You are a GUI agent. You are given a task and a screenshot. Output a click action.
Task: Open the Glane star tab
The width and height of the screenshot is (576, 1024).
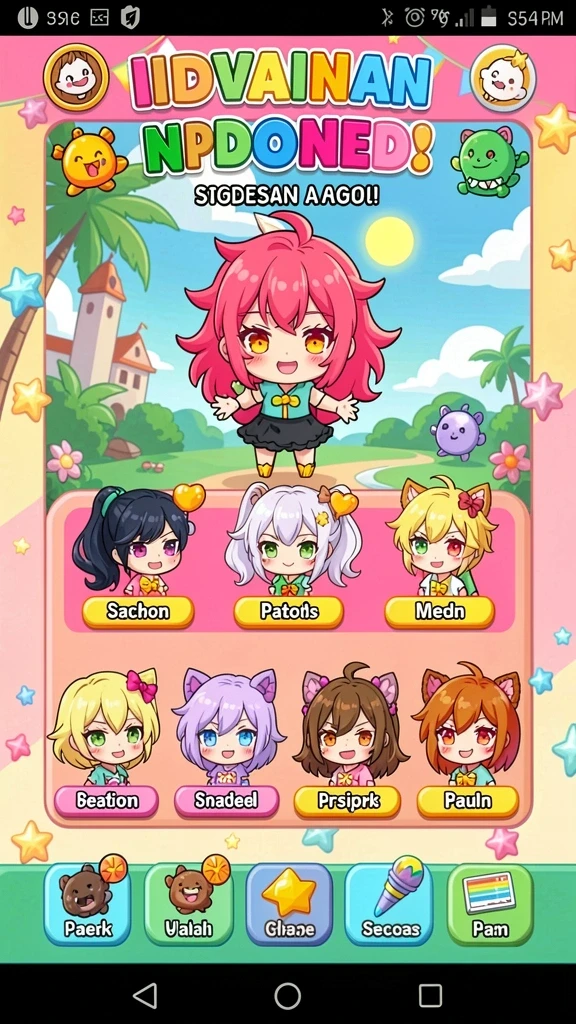pyautogui.click(x=289, y=904)
